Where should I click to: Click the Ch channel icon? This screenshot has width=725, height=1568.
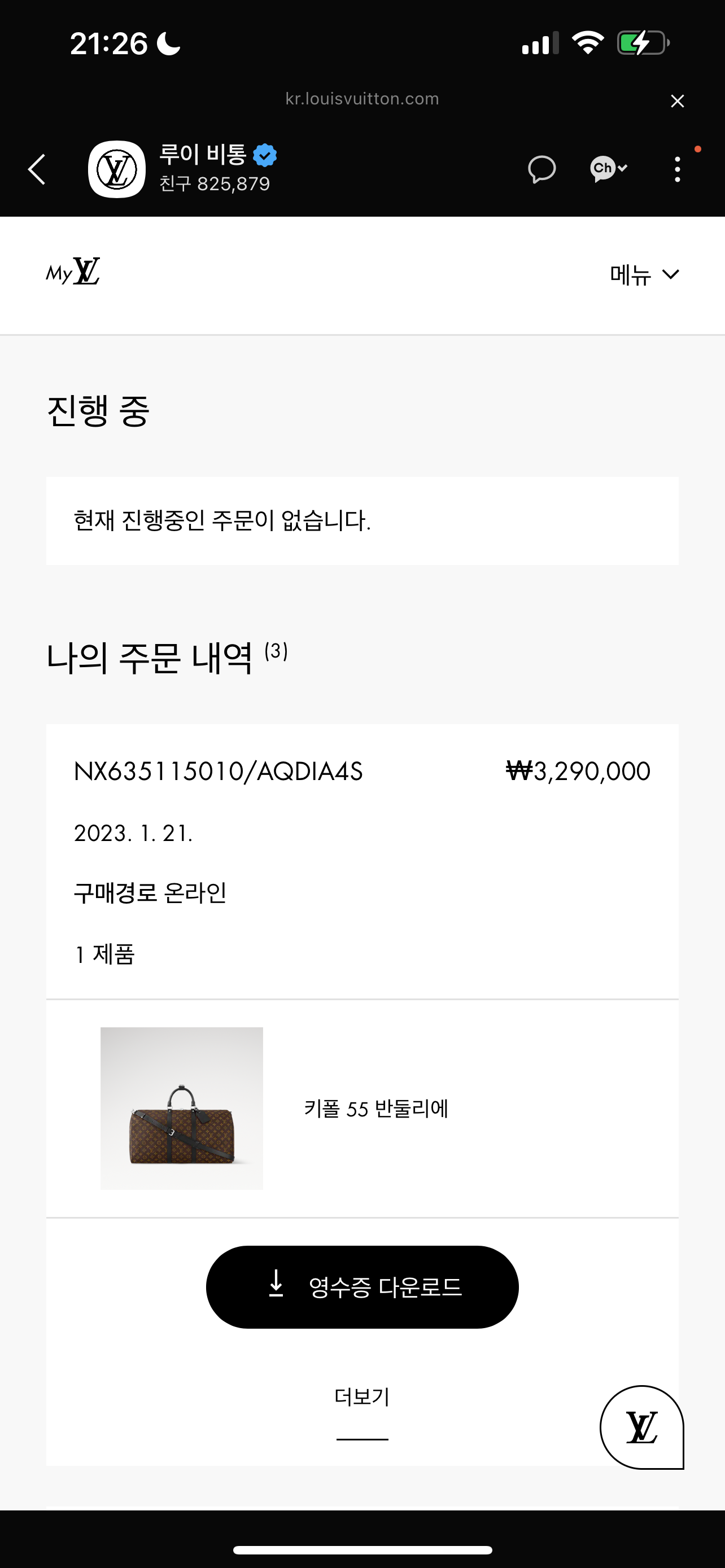click(602, 169)
